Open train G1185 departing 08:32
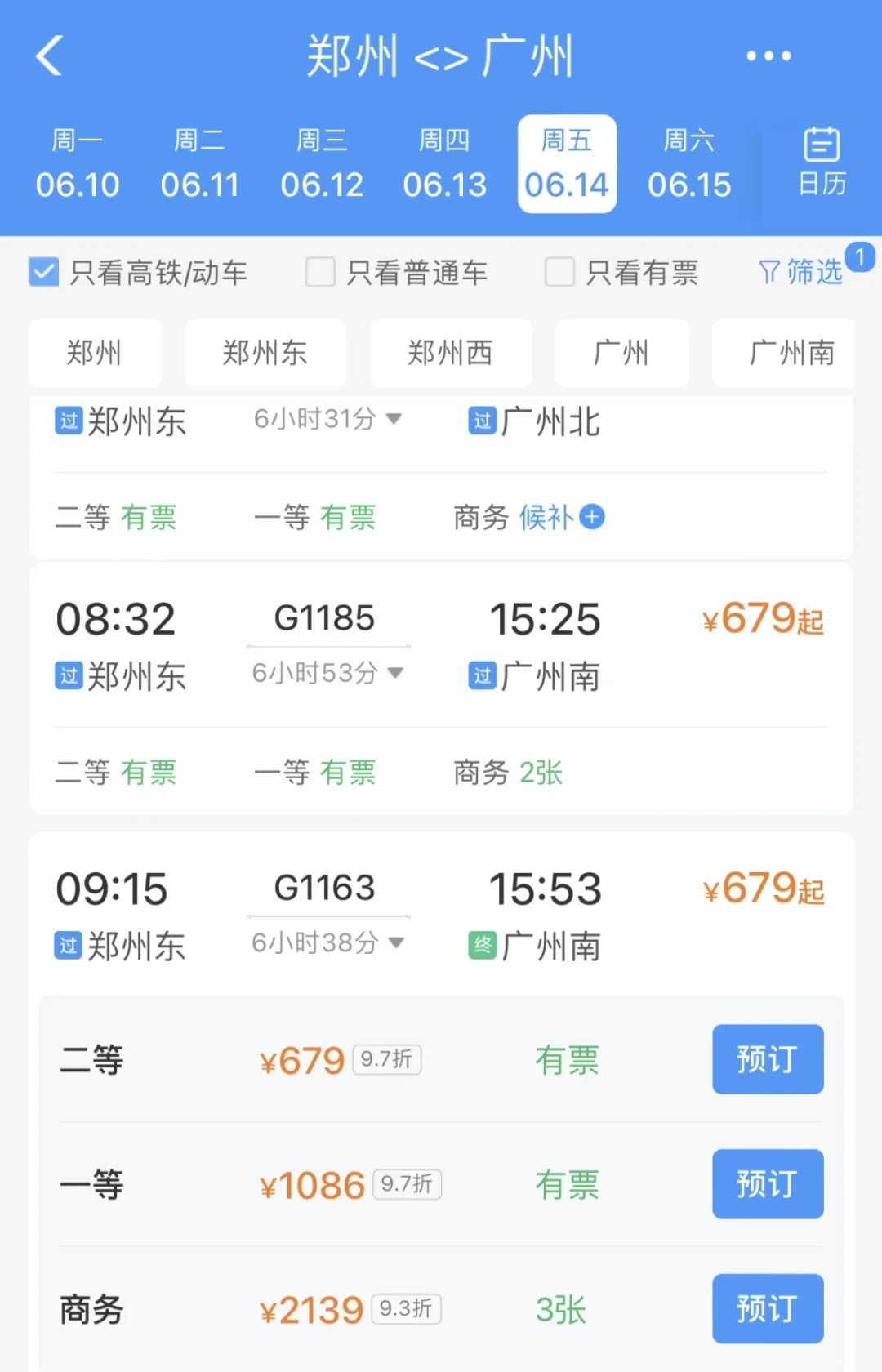Image resolution: width=882 pixels, height=1372 pixels. (324, 619)
